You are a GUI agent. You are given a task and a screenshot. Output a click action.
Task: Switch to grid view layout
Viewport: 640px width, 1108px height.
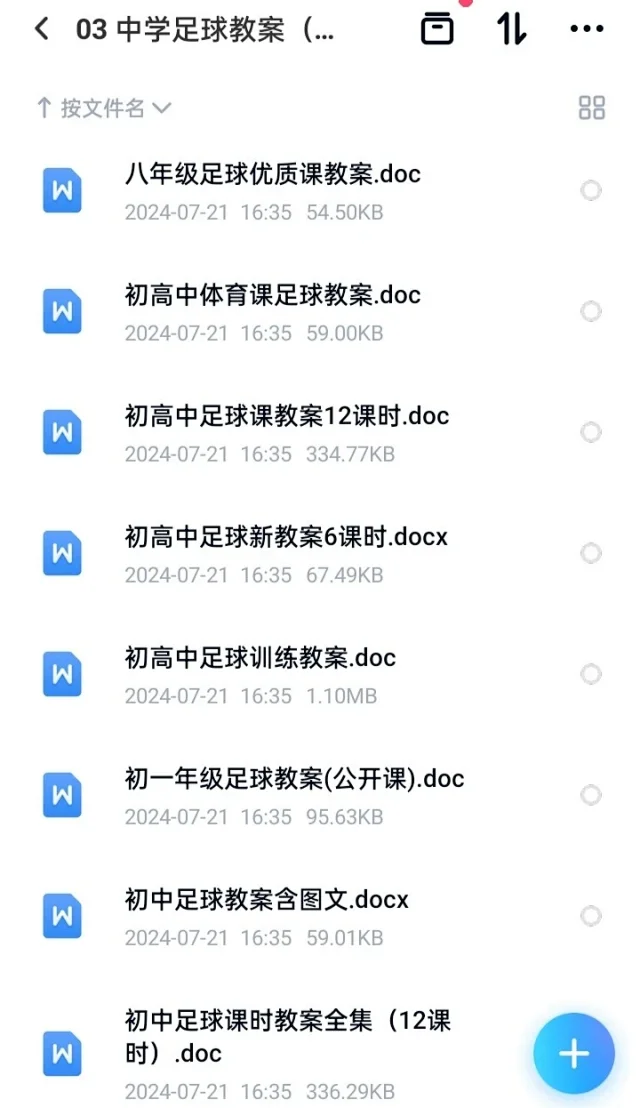click(x=592, y=108)
